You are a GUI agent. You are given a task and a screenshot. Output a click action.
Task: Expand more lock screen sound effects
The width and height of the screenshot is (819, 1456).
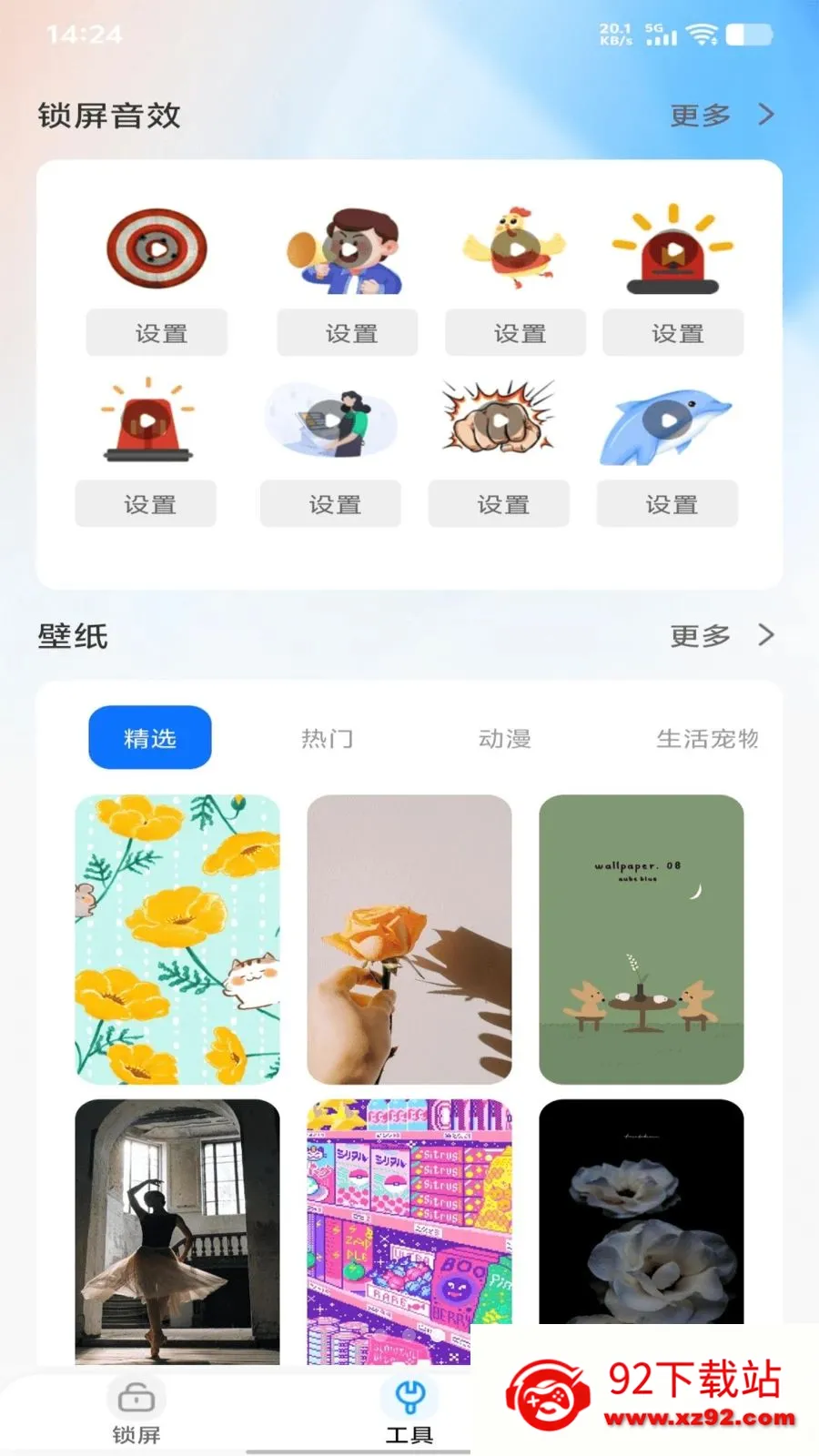tap(722, 115)
